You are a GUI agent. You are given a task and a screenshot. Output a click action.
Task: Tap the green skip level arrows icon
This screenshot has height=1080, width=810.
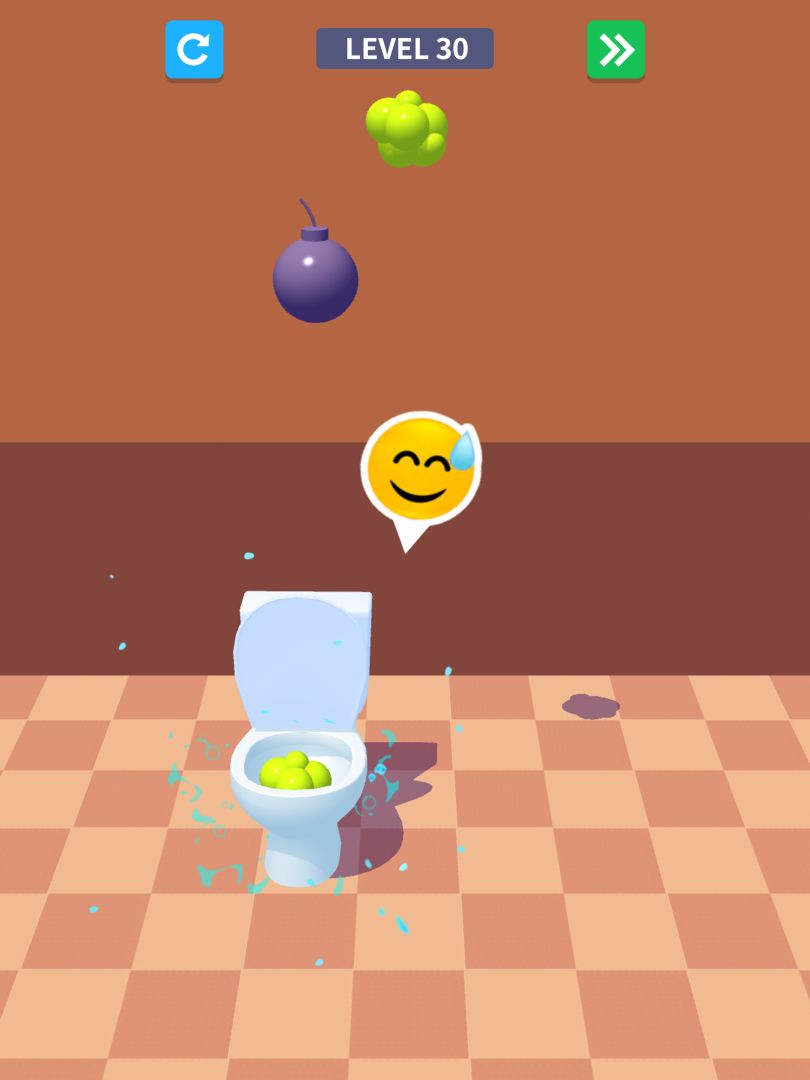pos(616,48)
